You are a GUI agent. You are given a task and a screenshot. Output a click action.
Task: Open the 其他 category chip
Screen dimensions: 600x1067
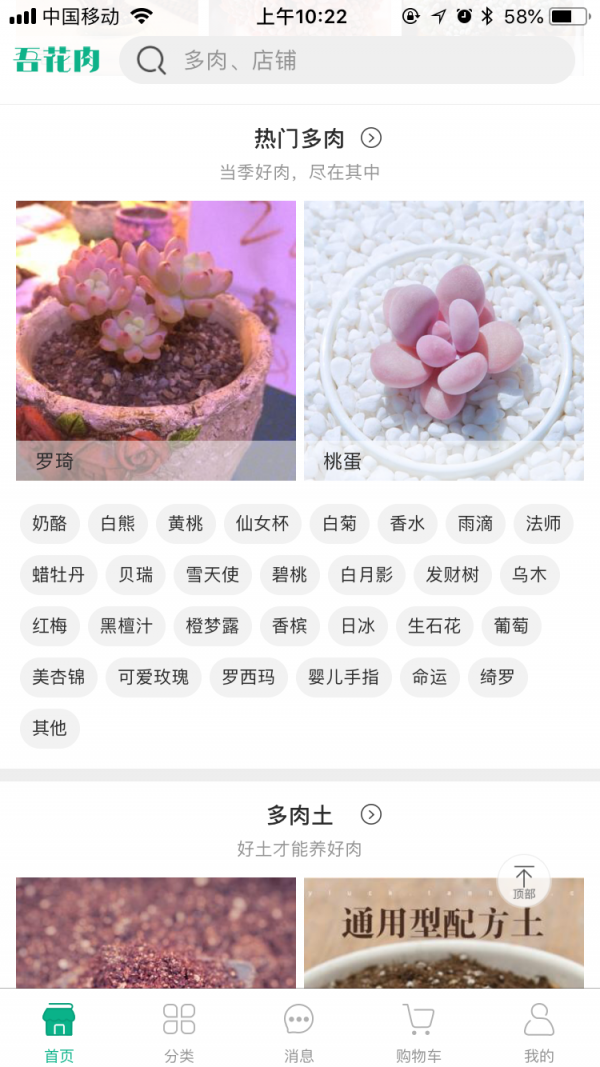click(50, 728)
